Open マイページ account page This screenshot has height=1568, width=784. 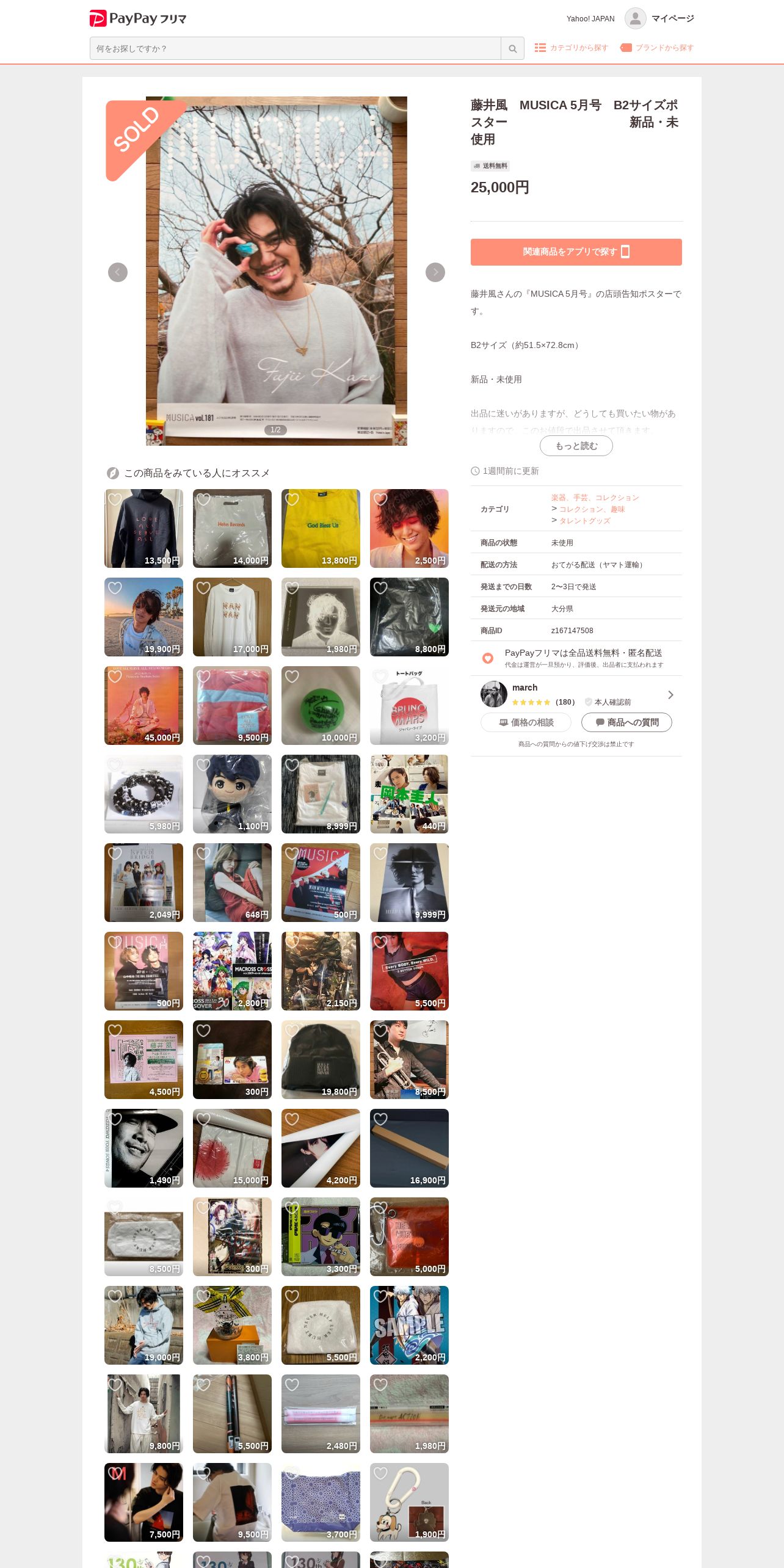pos(659,18)
